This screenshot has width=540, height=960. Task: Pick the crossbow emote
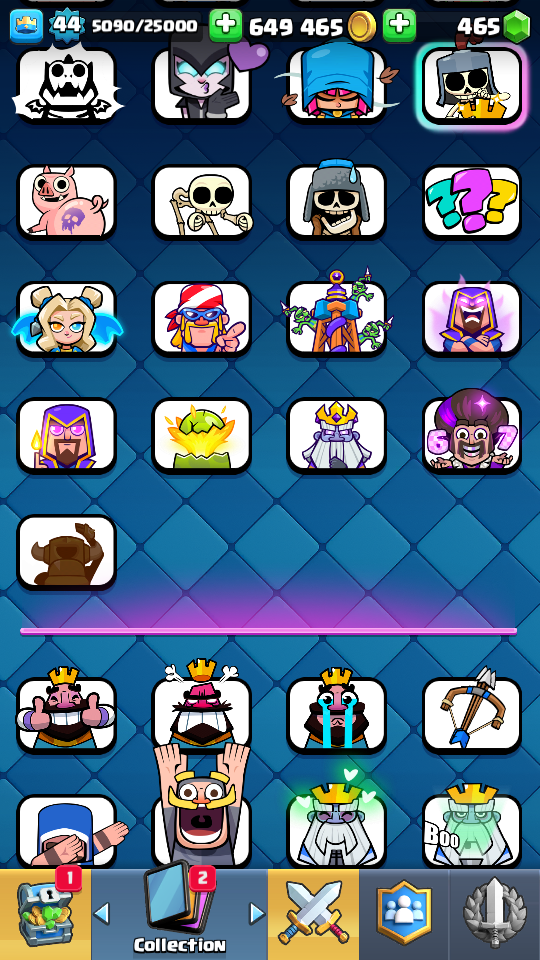[471, 714]
